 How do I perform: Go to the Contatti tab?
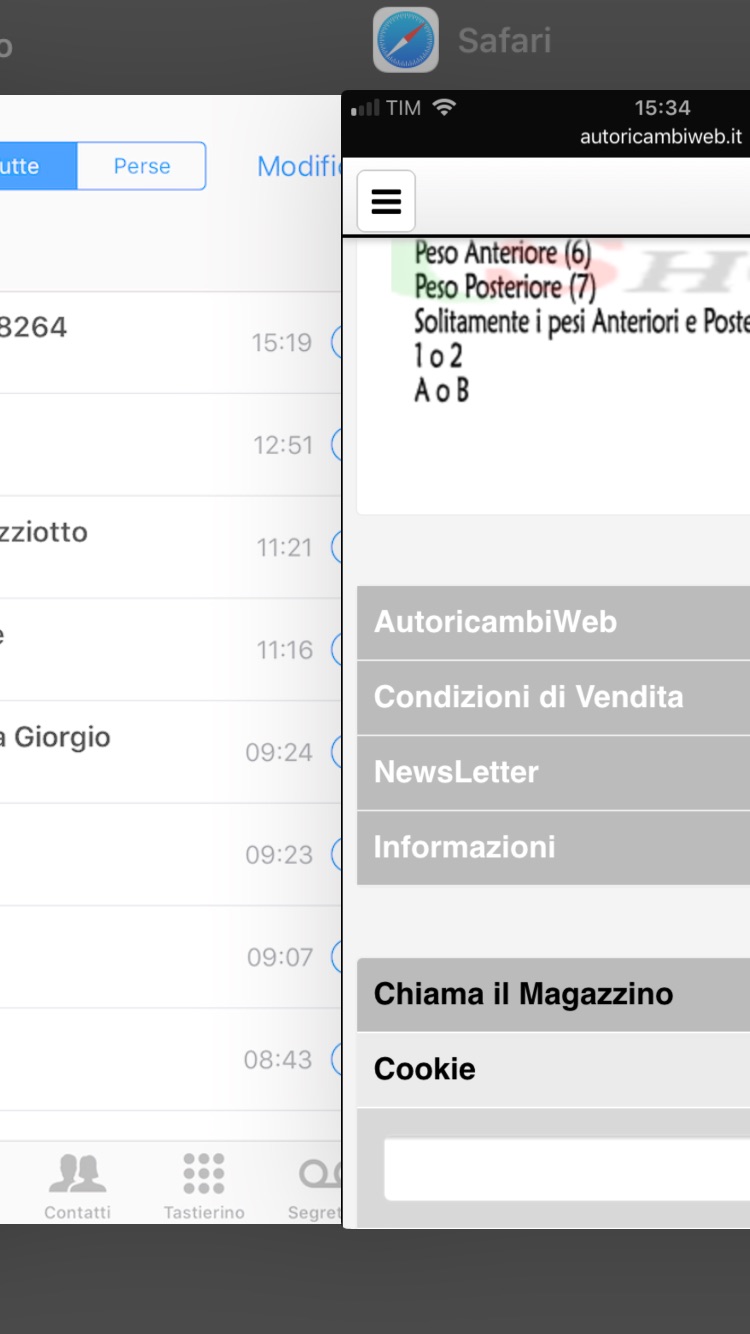point(78,1186)
